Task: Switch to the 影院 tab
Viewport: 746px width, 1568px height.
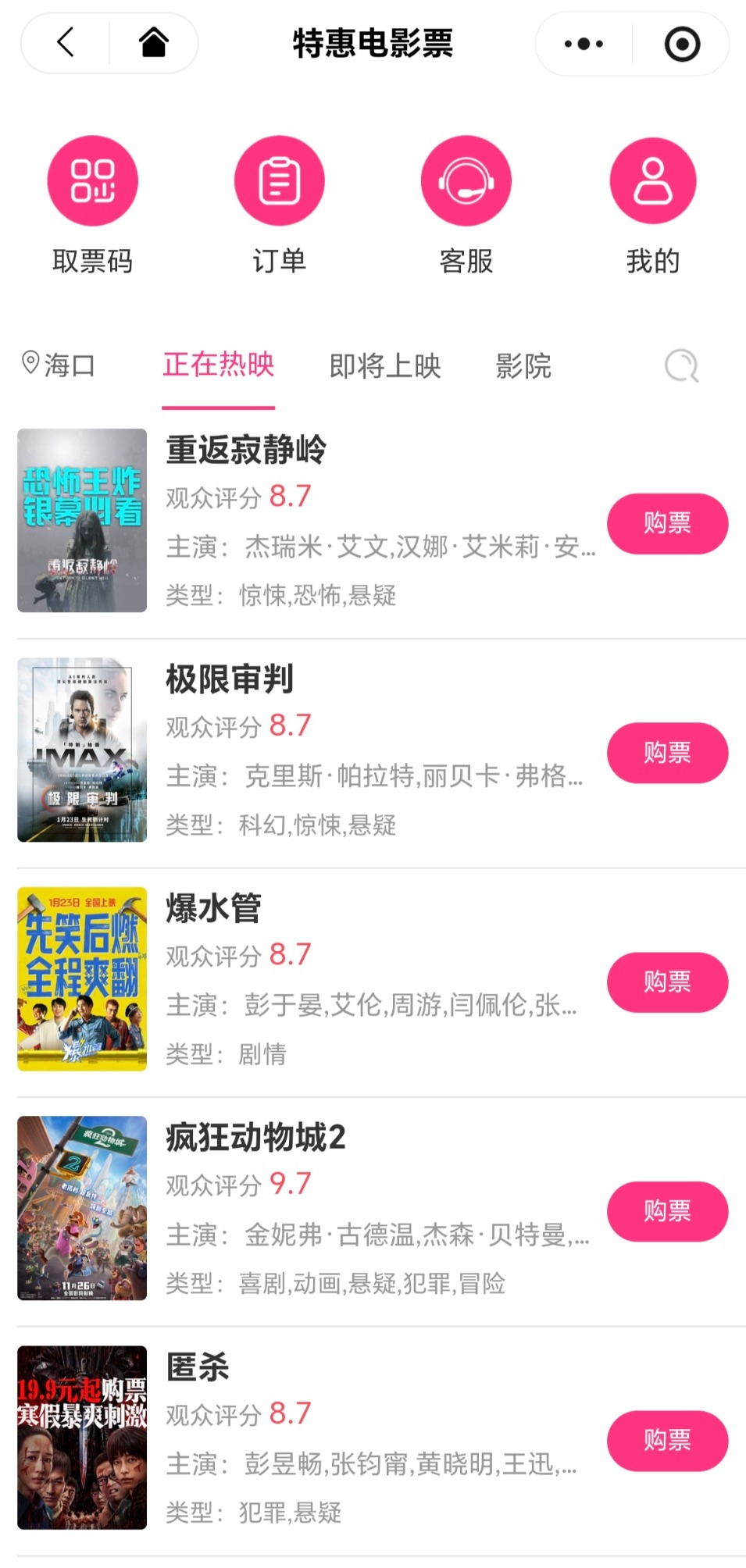Action: [523, 365]
